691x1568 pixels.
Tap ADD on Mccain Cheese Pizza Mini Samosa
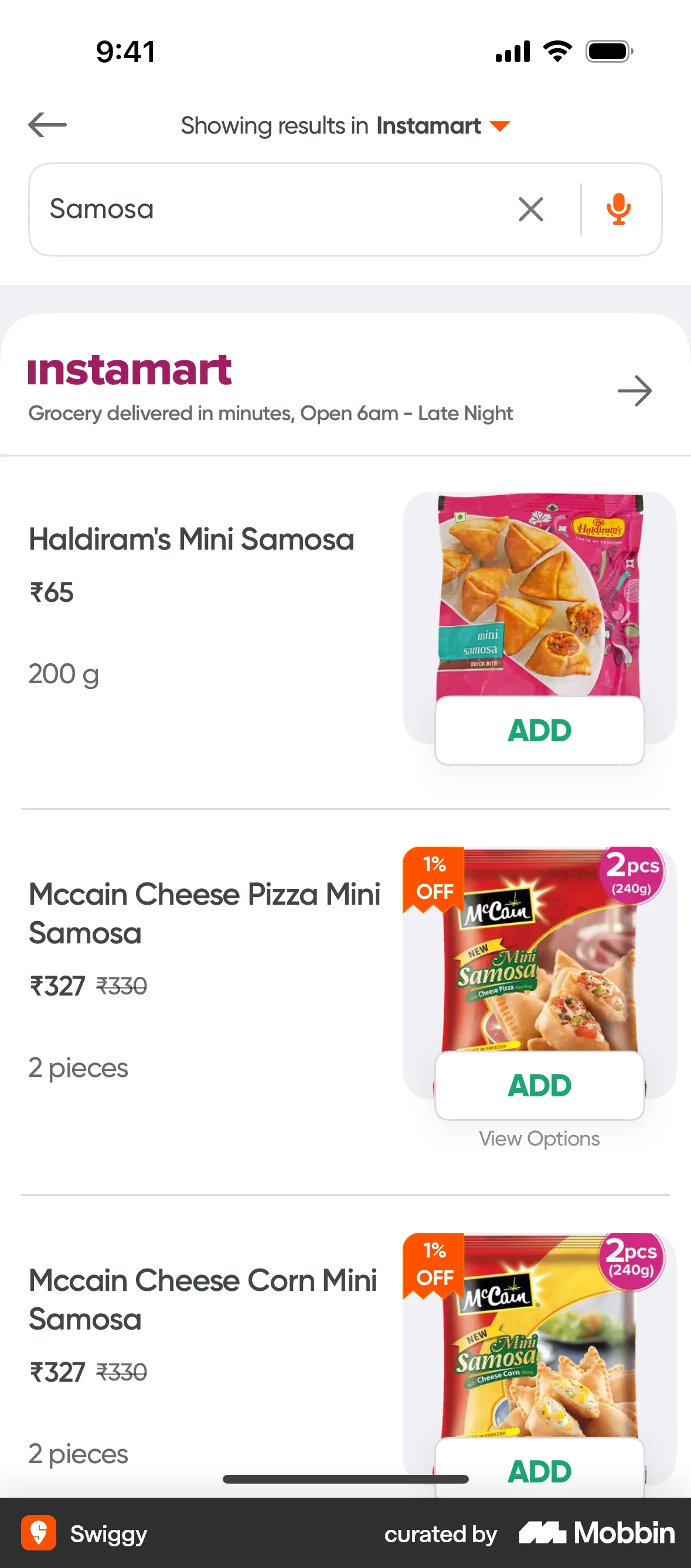point(539,1084)
